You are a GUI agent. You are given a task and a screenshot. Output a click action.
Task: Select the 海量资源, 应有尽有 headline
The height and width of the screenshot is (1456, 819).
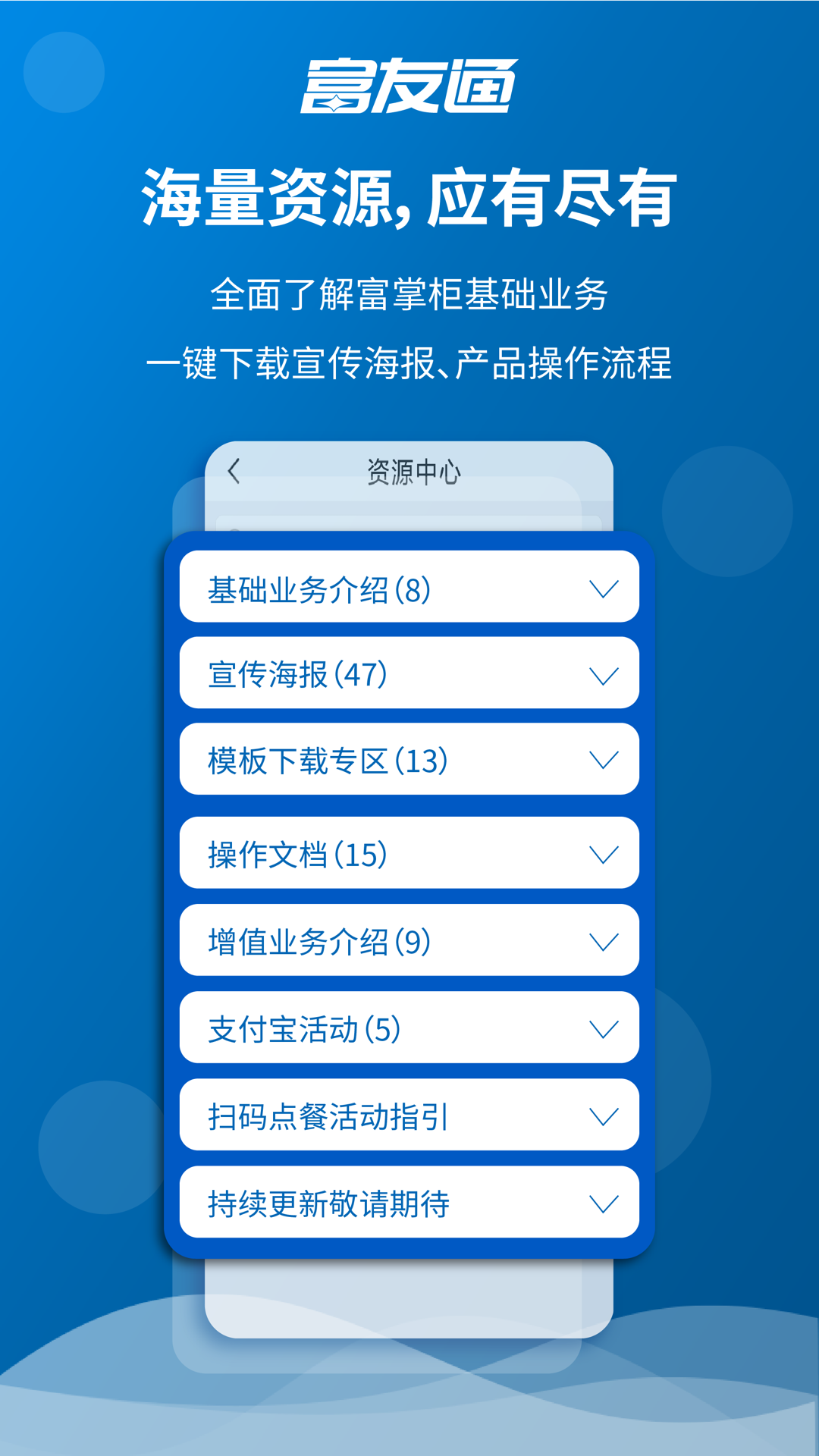click(409, 196)
